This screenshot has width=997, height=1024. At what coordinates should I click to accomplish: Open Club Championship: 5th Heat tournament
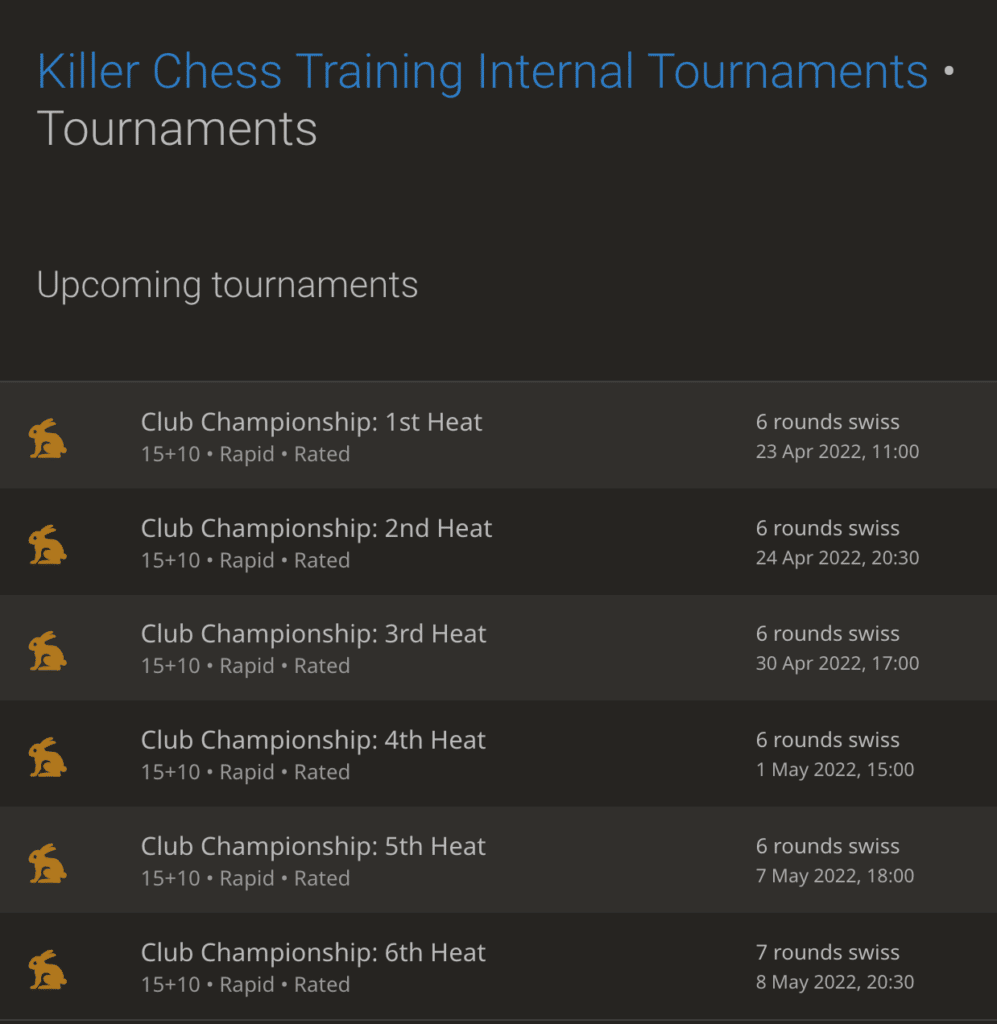coord(313,847)
